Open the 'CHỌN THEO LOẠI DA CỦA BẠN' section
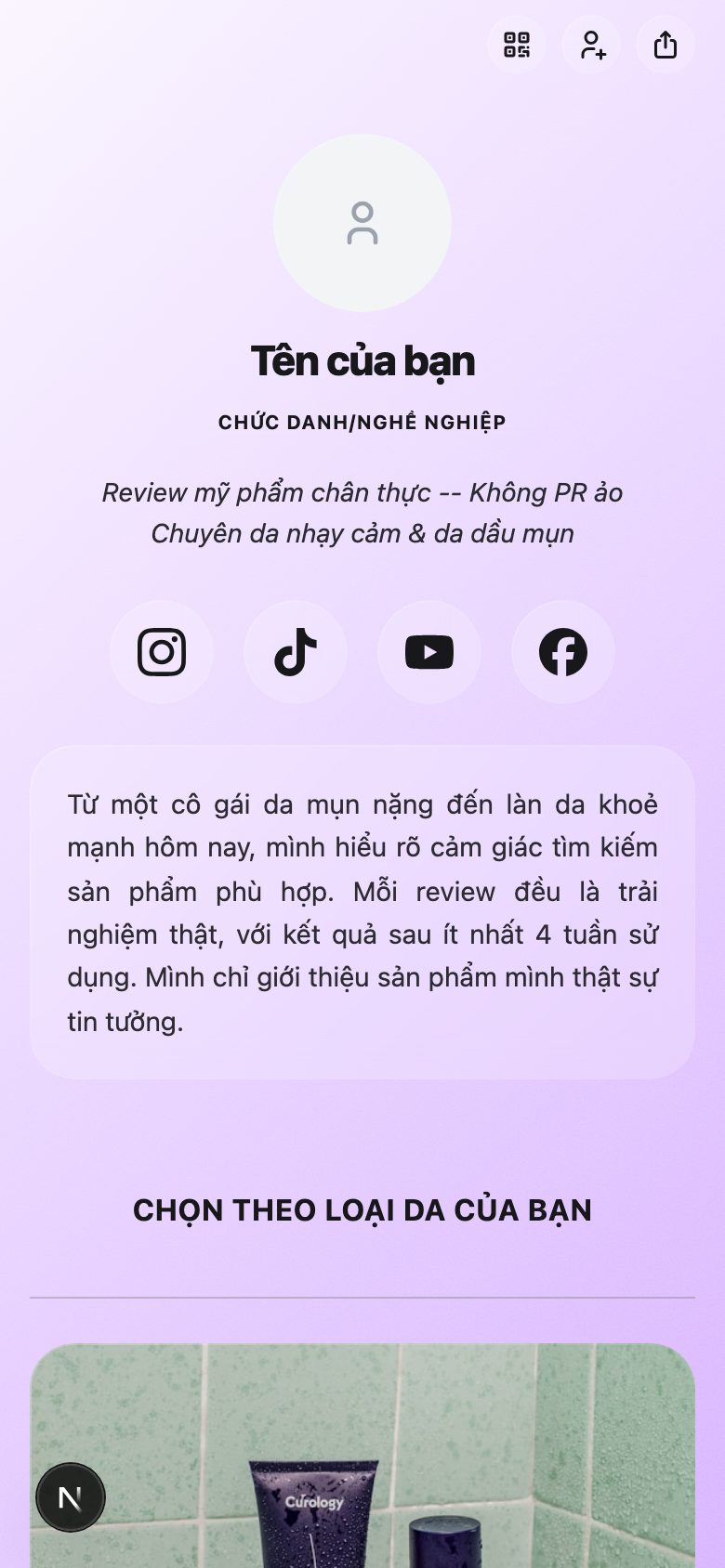This screenshot has height=1568, width=725. pyautogui.click(x=362, y=1209)
